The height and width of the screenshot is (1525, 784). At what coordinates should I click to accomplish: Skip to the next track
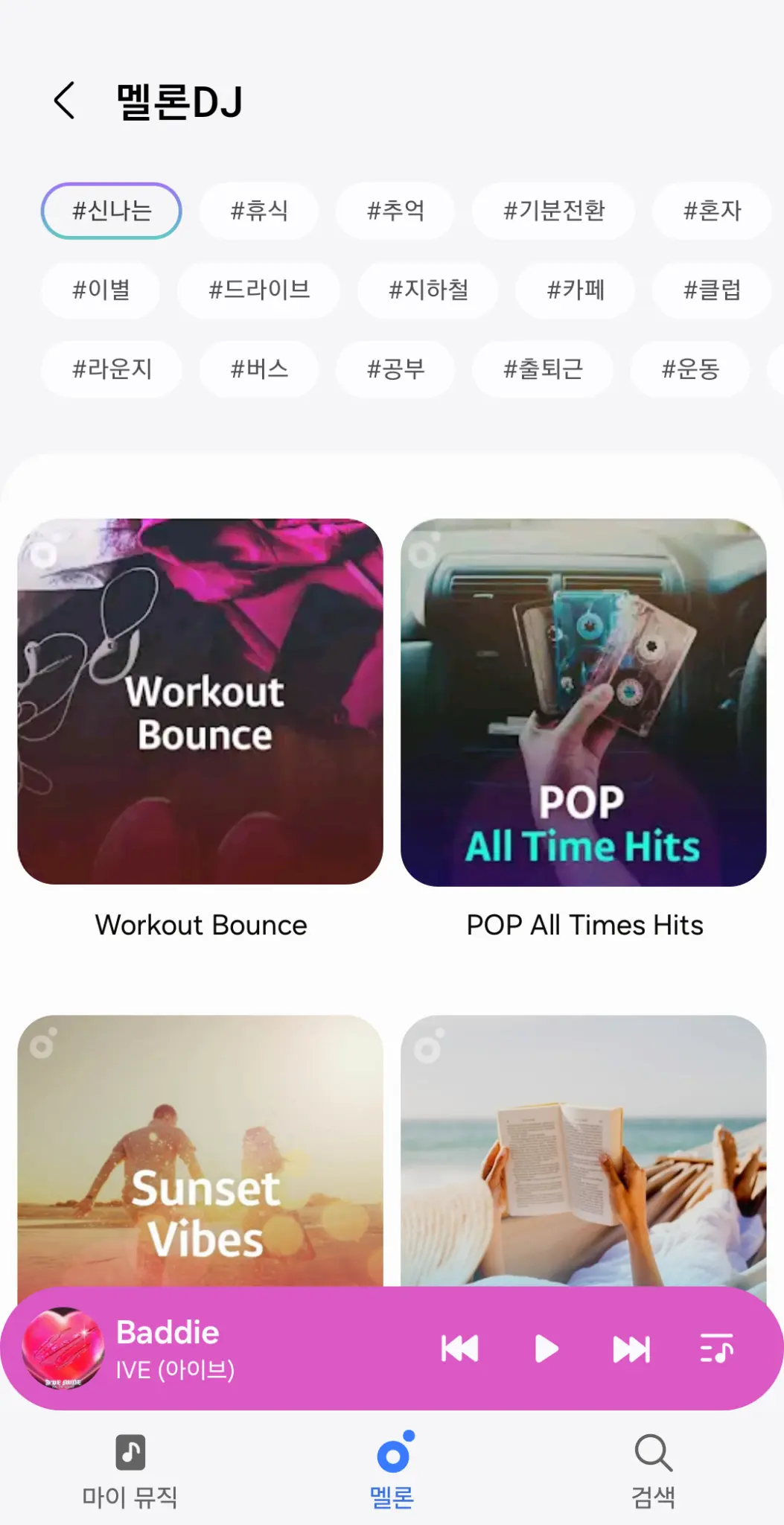tap(631, 1349)
